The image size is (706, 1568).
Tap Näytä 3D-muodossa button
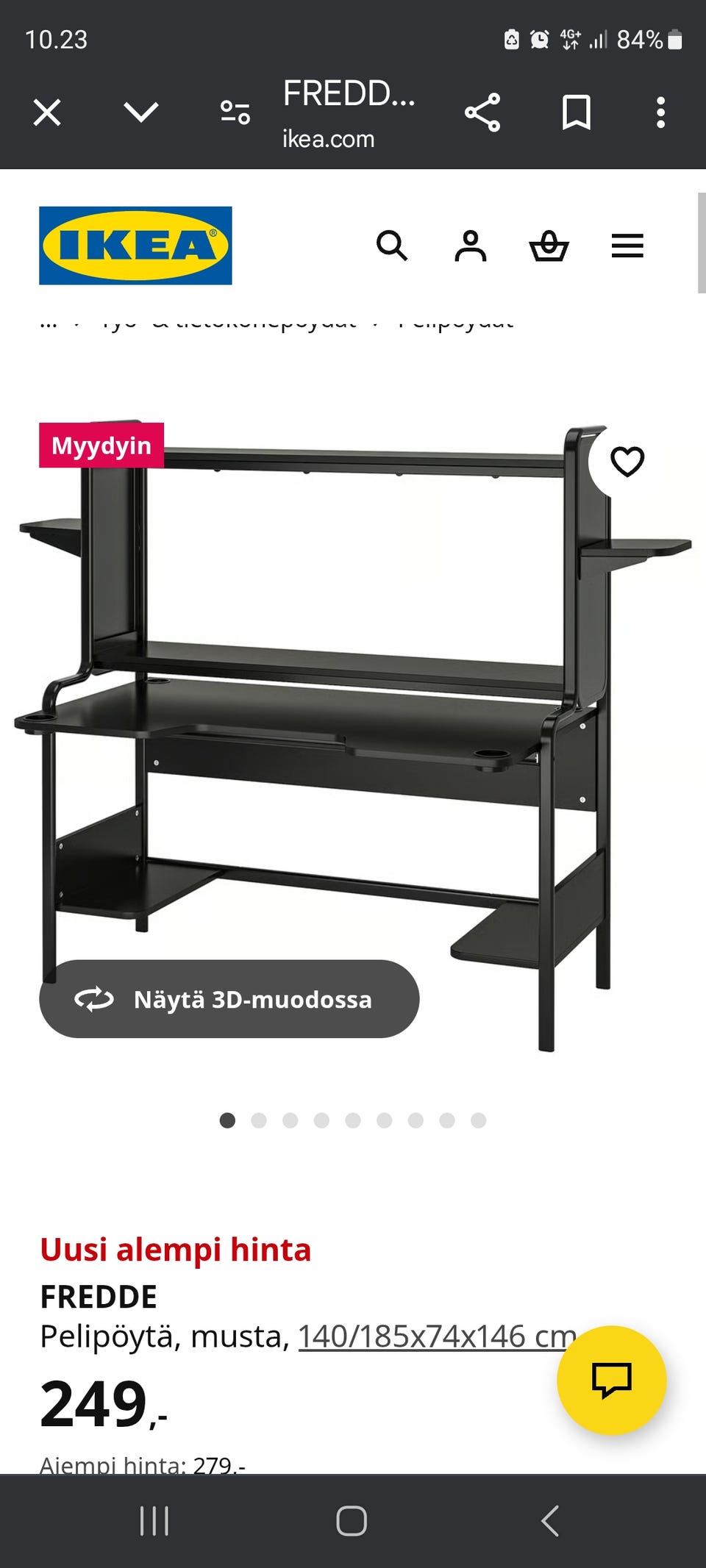[x=229, y=999]
